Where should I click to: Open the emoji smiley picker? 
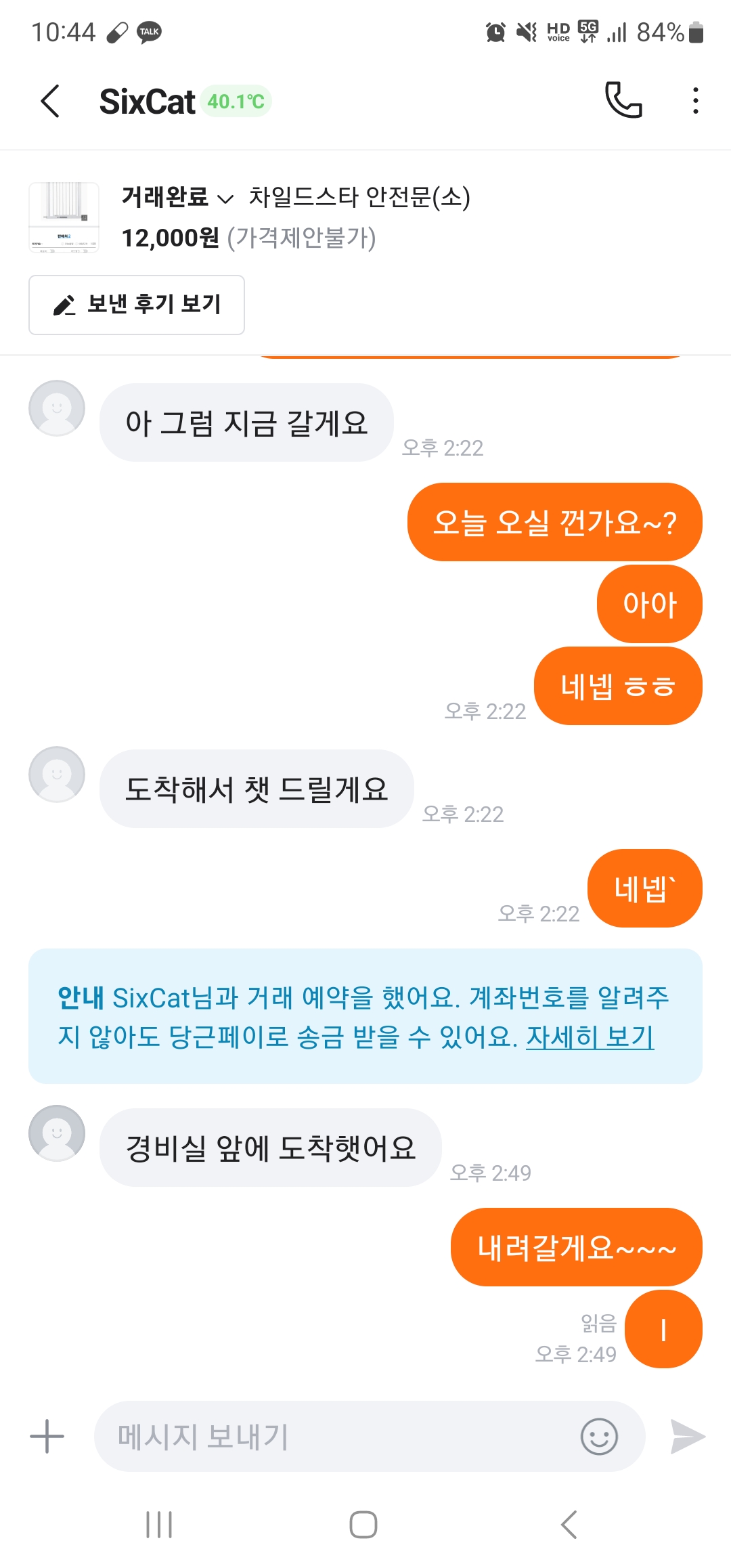pos(599,1436)
